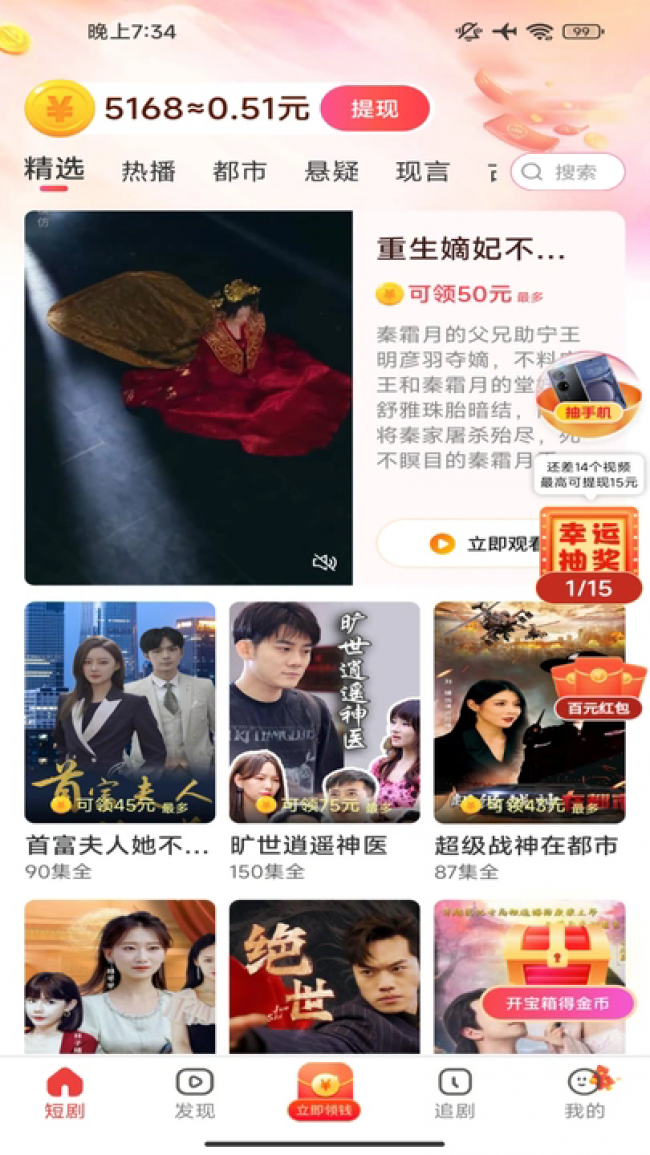Screen dimensions: 650x1155
Task: Claim the 百元红包 red packet
Action: coord(598,690)
